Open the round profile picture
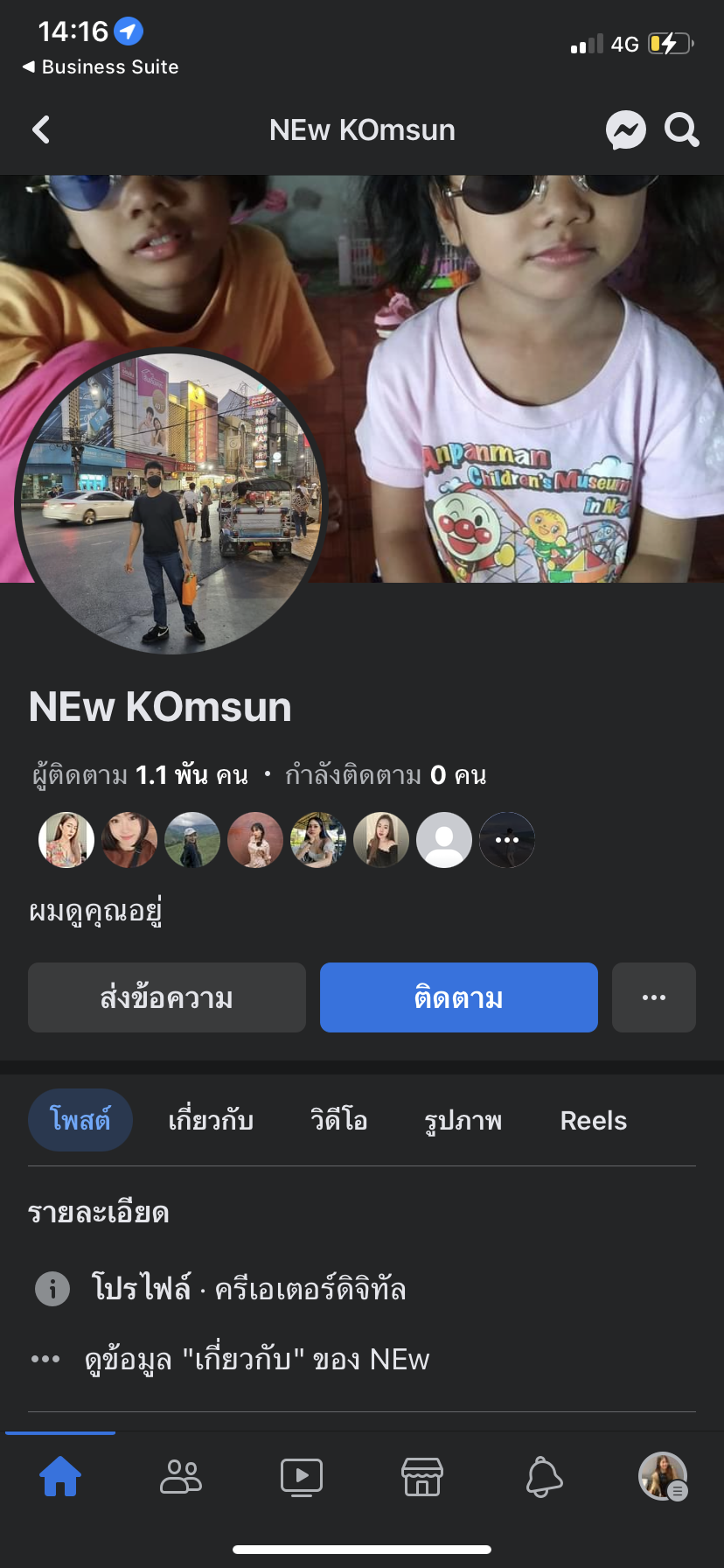The width and height of the screenshot is (724, 1568). pos(171,501)
